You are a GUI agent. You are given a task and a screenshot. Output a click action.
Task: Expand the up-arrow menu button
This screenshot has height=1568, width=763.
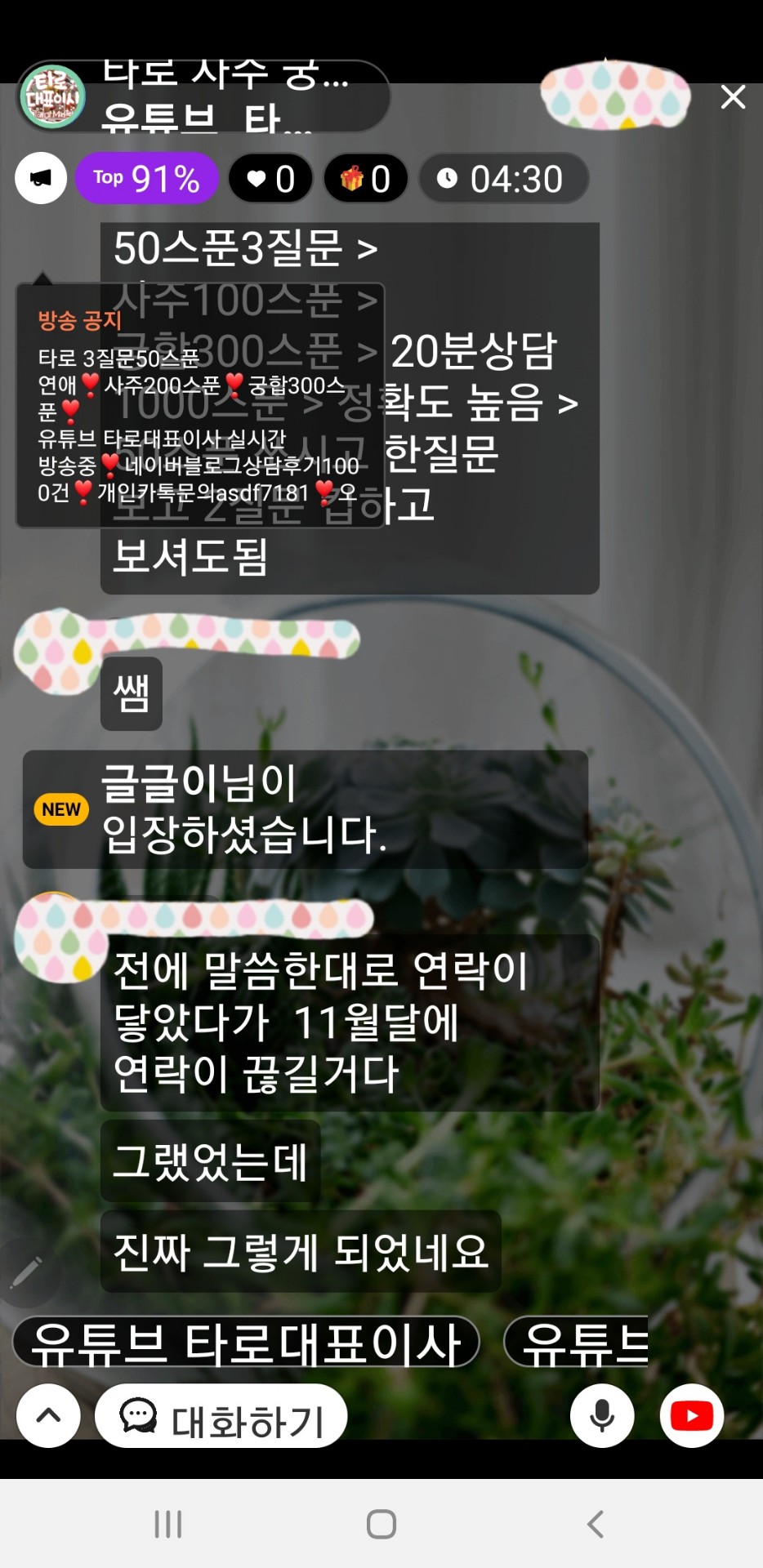coord(48,1415)
